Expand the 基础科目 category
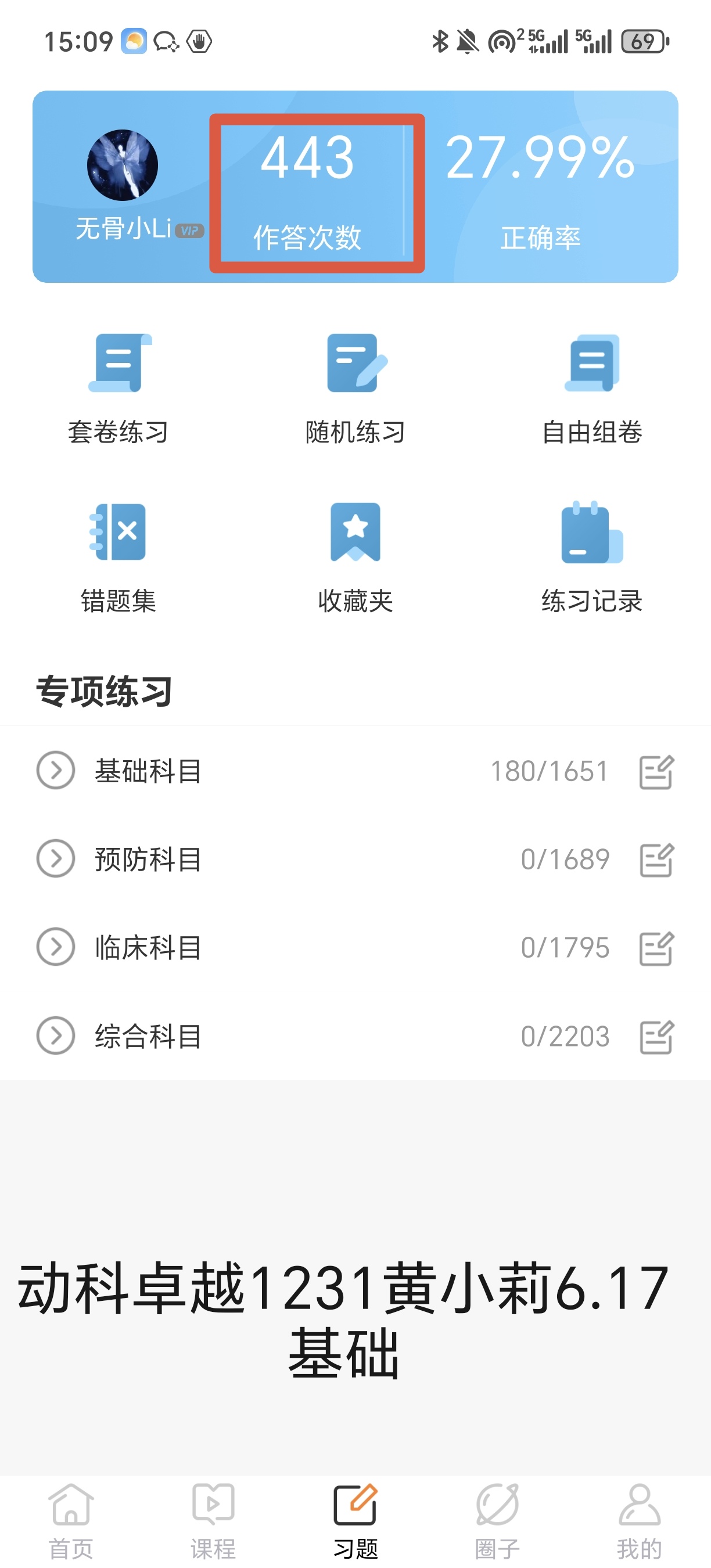This screenshot has height=1568, width=711. click(x=55, y=771)
